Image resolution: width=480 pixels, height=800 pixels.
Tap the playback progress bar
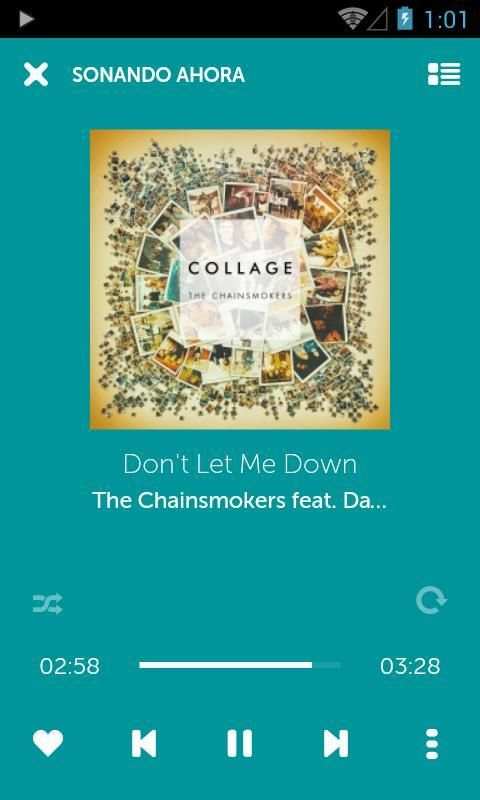click(239, 665)
